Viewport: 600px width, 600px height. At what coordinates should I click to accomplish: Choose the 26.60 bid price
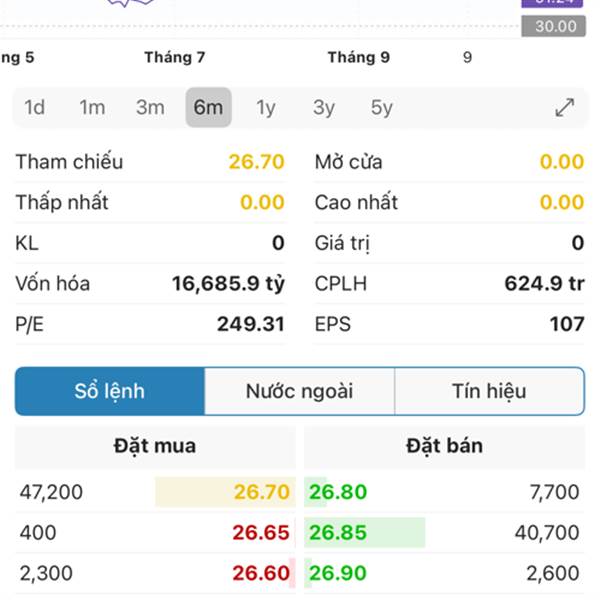pyautogui.click(x=262, y=574)
